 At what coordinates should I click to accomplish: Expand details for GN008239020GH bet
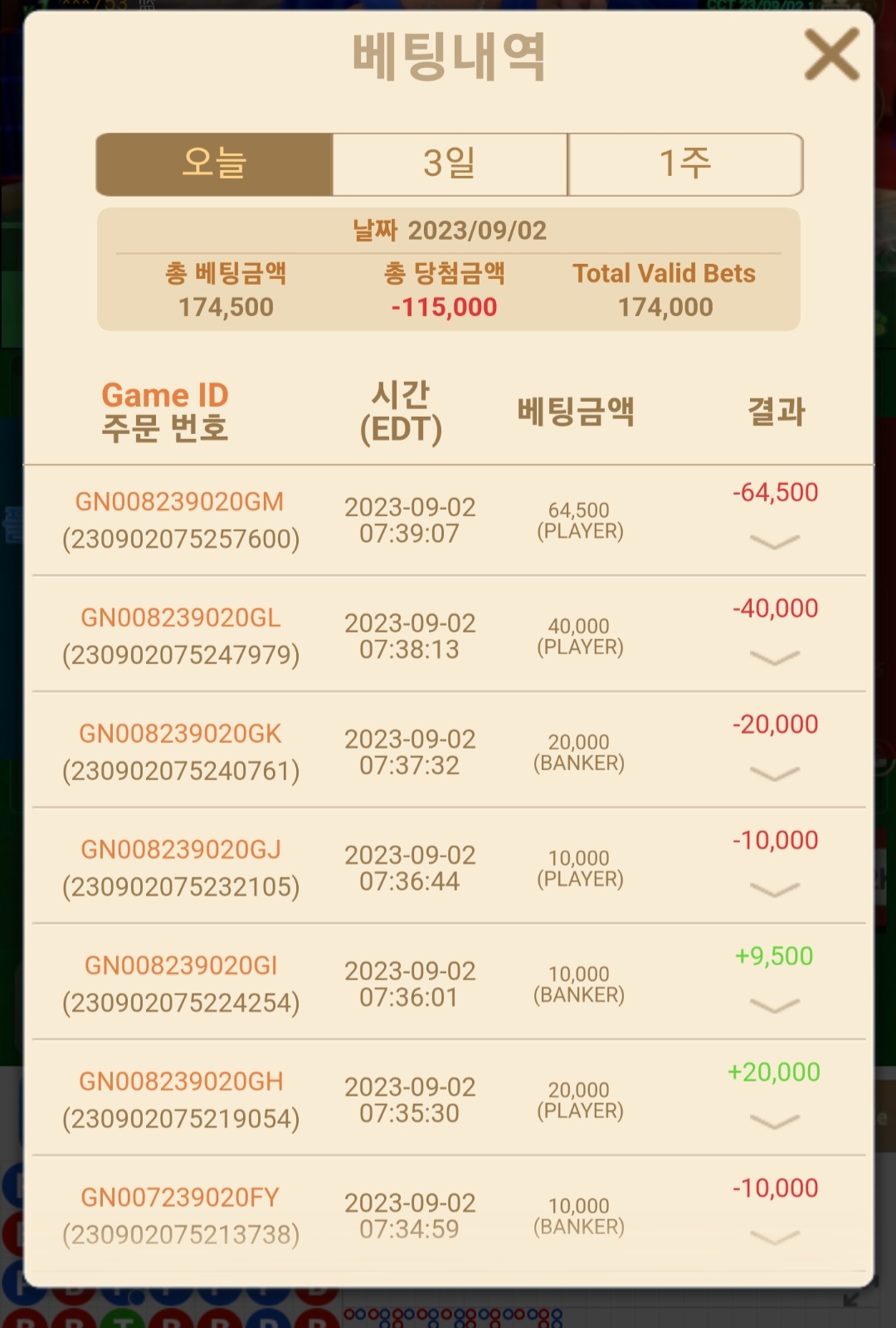[775, 1122]
